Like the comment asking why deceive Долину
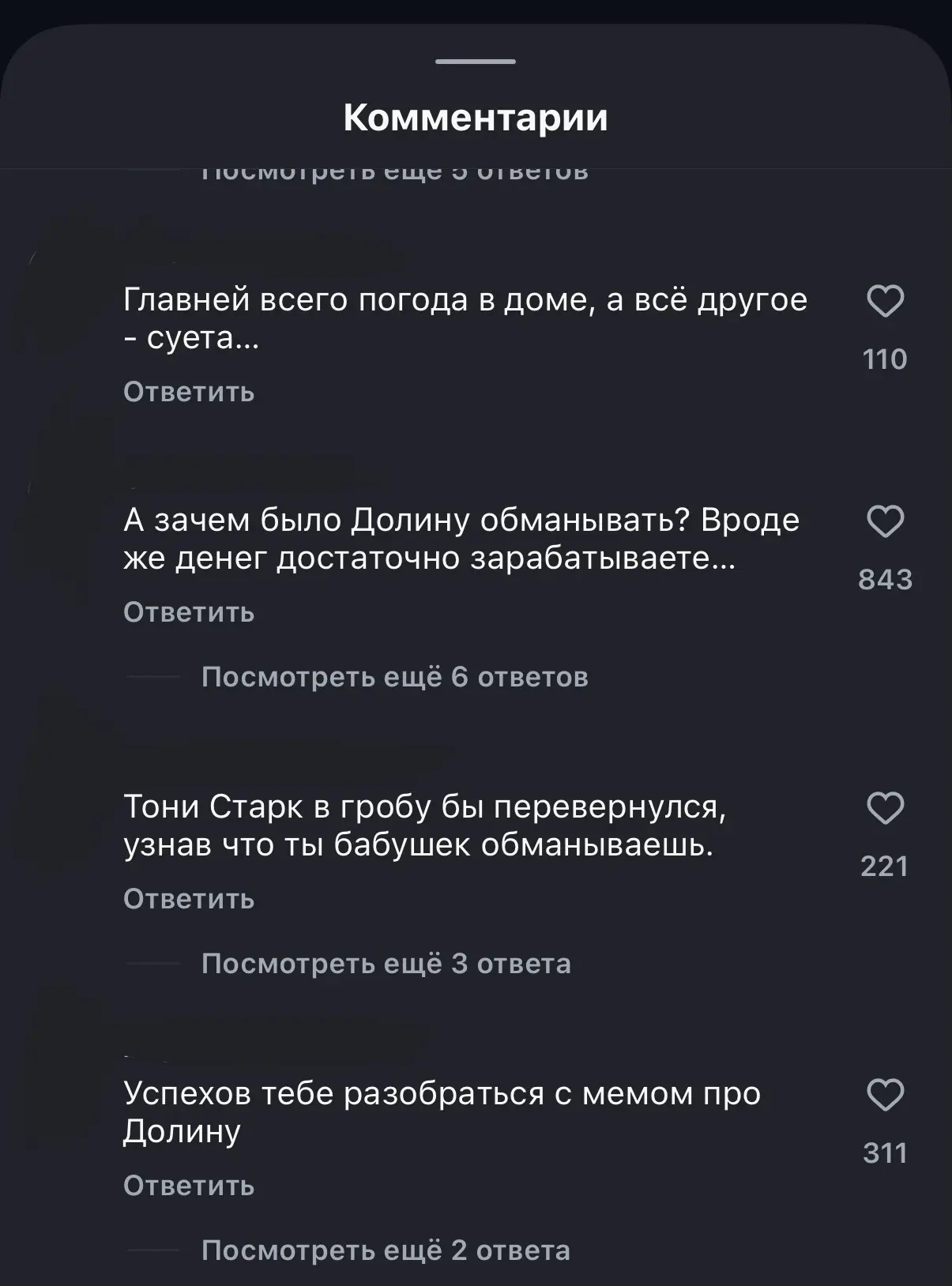952x1286 pixels. pos(885,522)
